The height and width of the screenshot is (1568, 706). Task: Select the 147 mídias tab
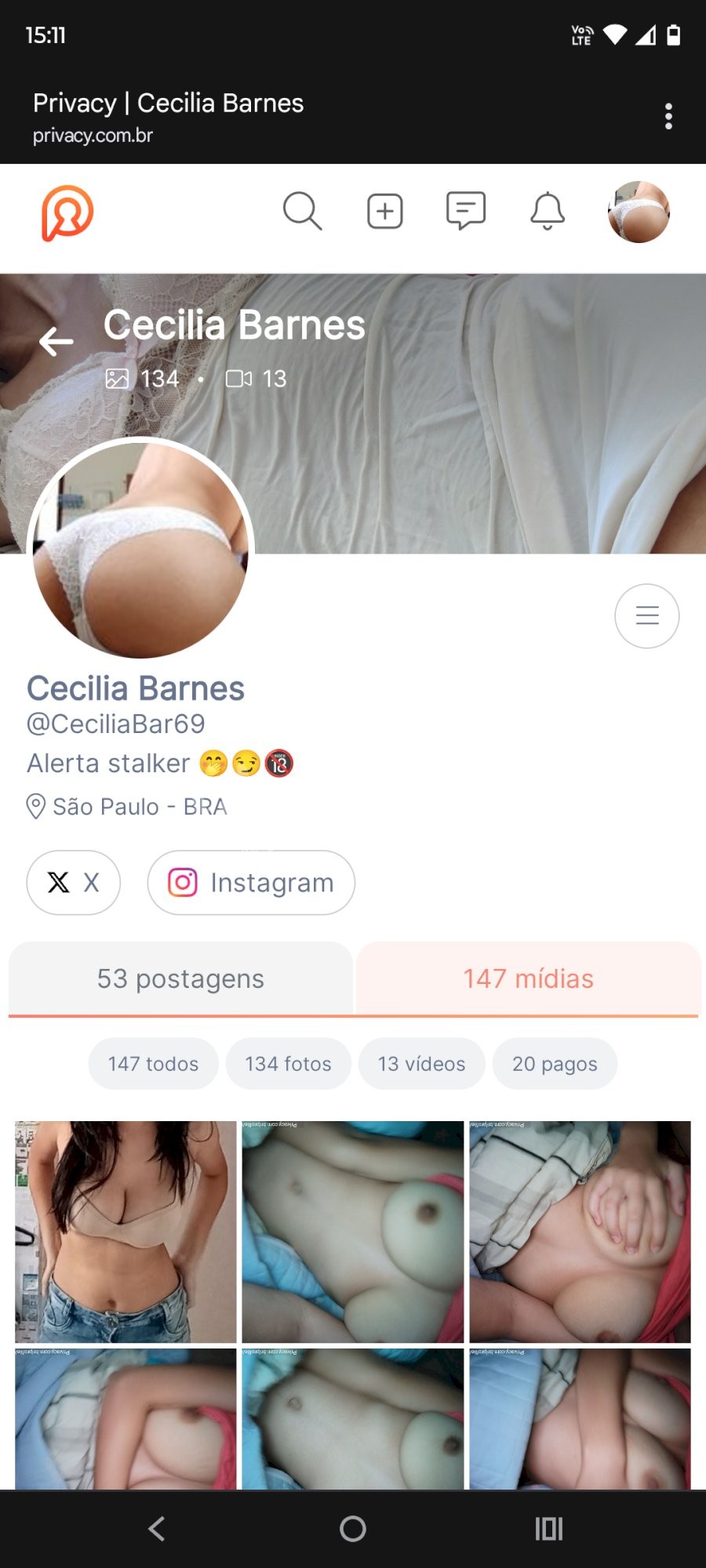click(528, 978)
